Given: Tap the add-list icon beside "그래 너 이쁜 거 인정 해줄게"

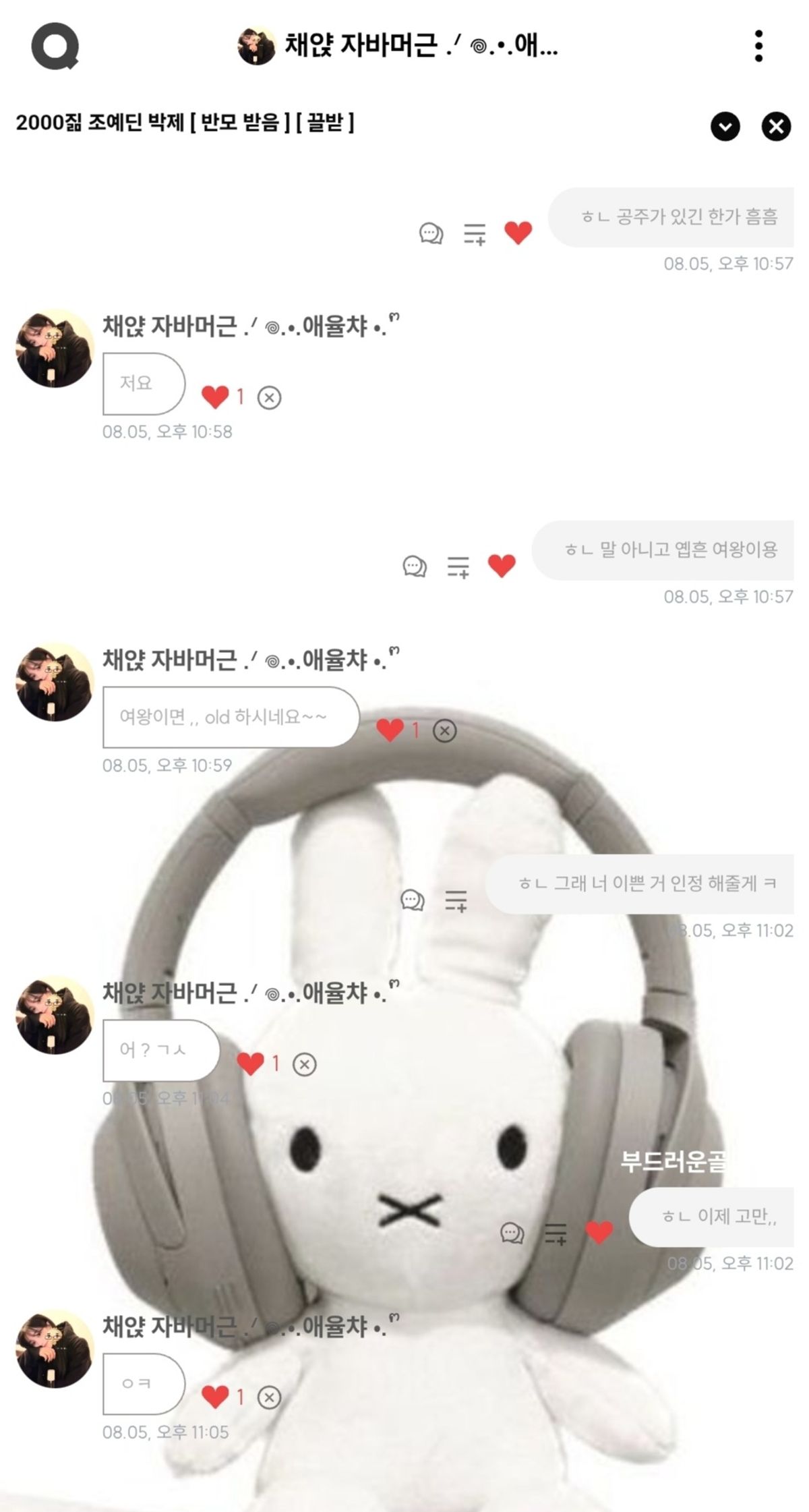Looking at the screenshot, I should click(x=456, y=900).
